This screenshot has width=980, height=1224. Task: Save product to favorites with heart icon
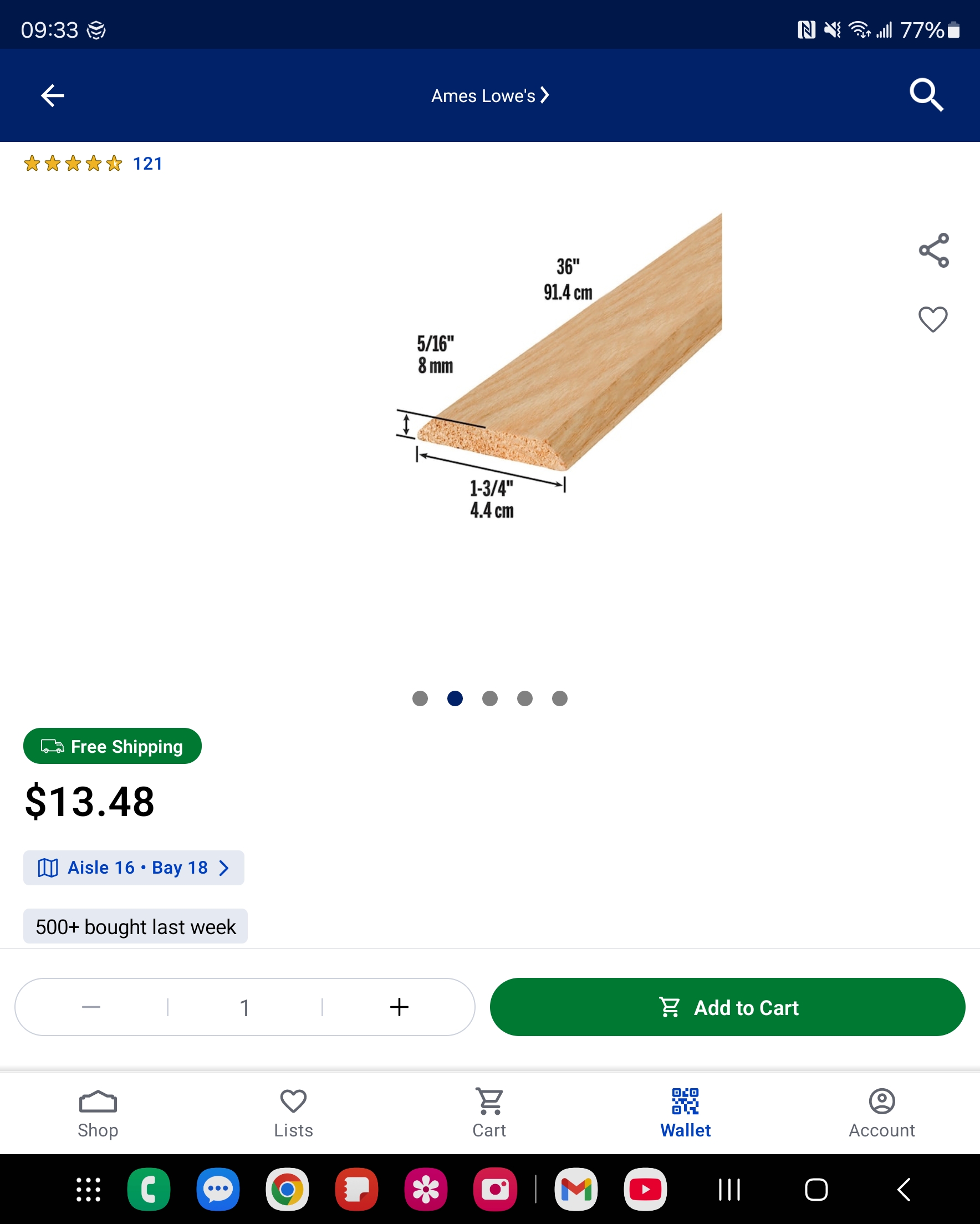[933, 319]
